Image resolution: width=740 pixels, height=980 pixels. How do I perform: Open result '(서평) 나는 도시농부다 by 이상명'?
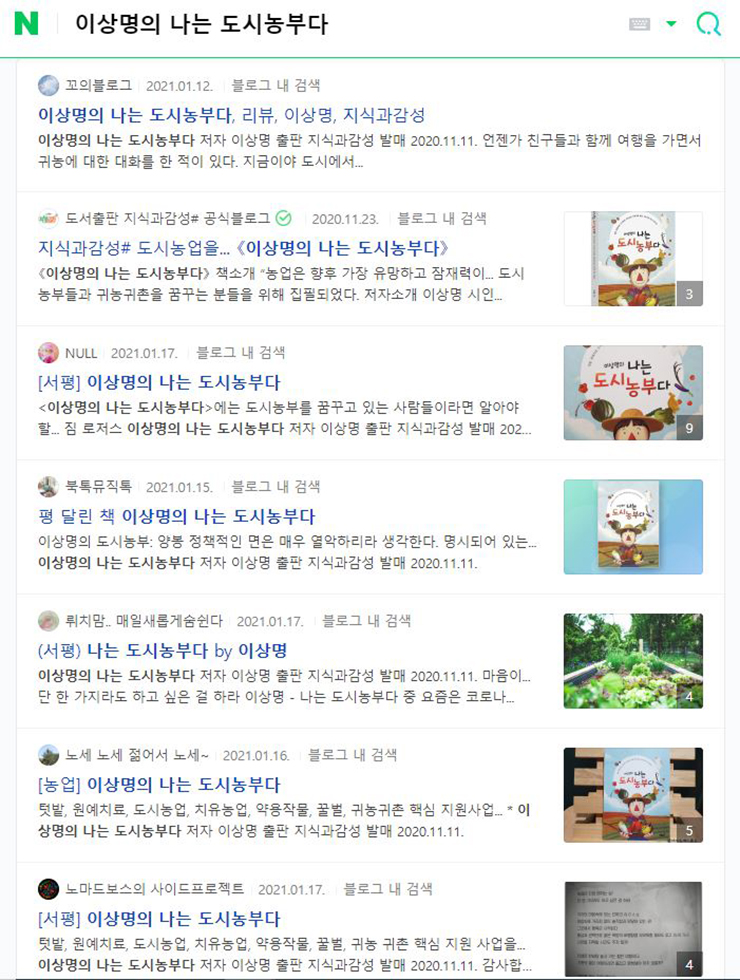click(x=162, y=650)
